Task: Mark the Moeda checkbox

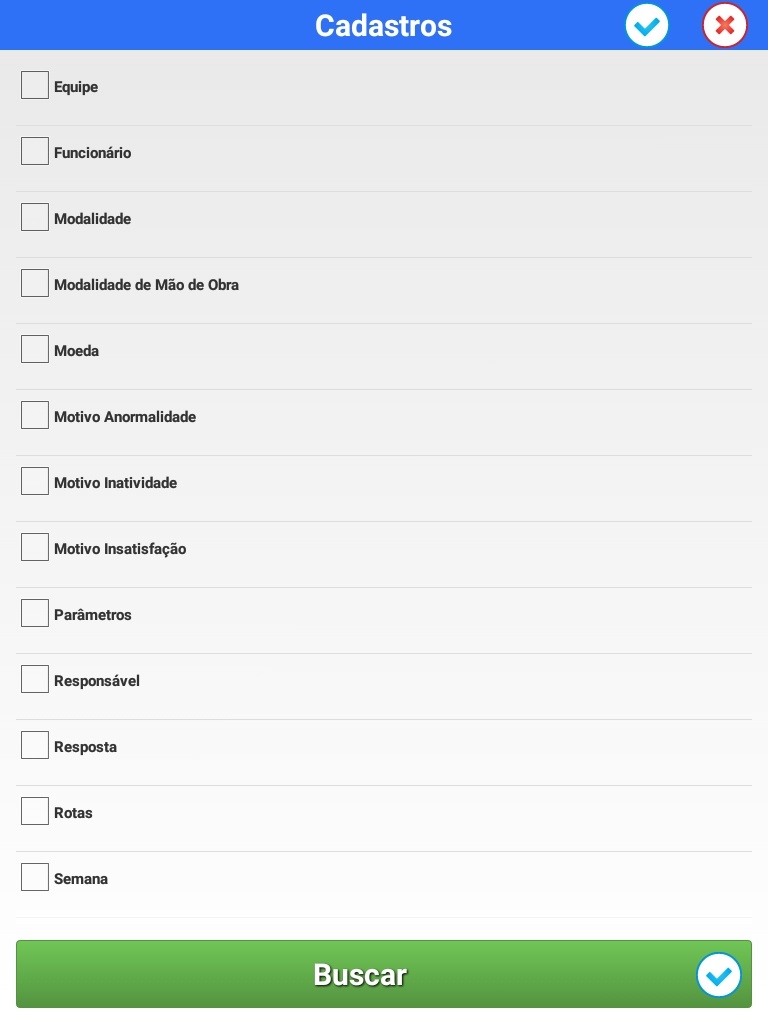Action: pyautogui.click(x=35, y=349)
